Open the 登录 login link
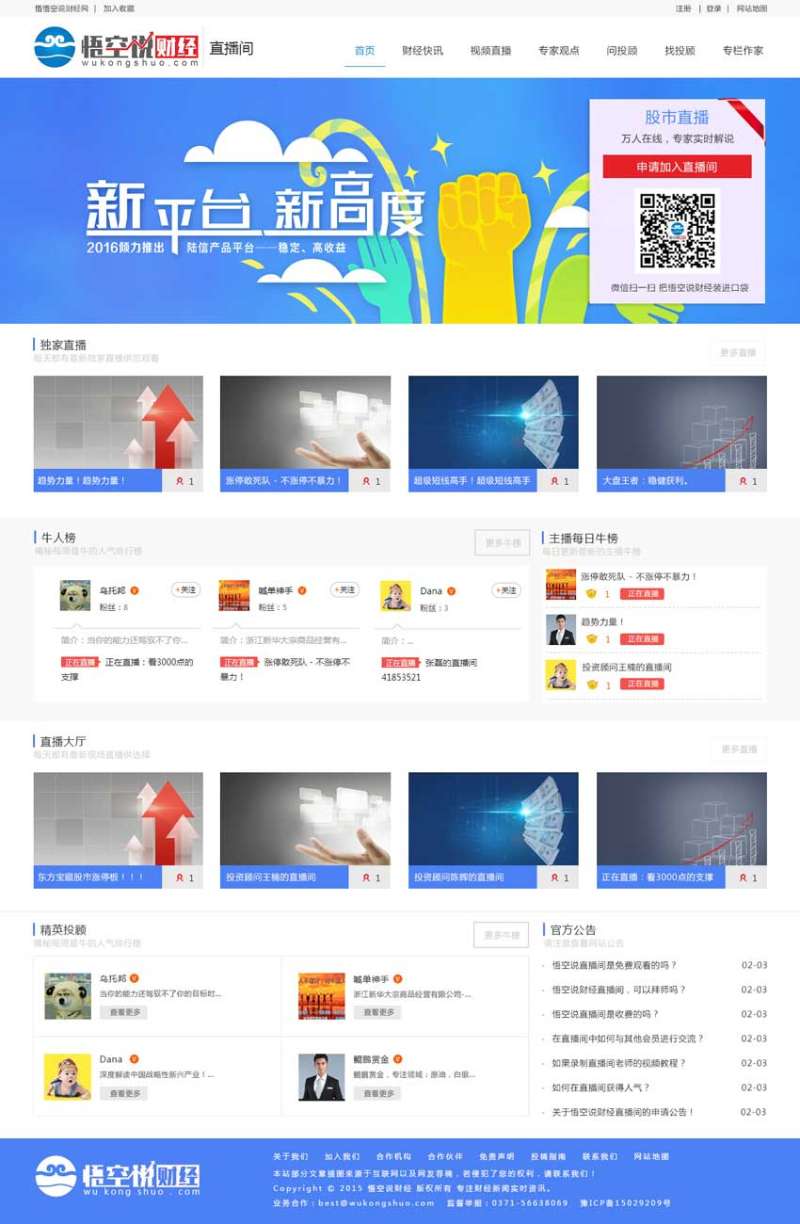Screen dimensions: 800x1224 point(713,8)
